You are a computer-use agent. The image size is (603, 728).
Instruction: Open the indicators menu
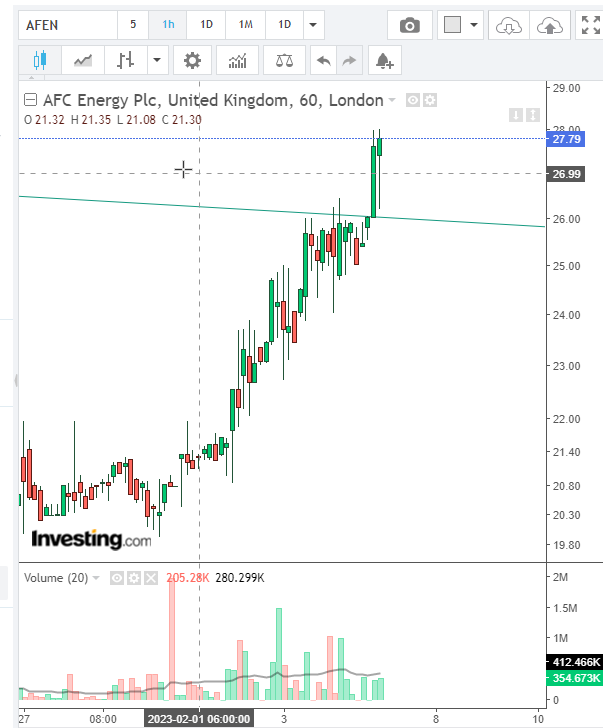click(237, 61)
